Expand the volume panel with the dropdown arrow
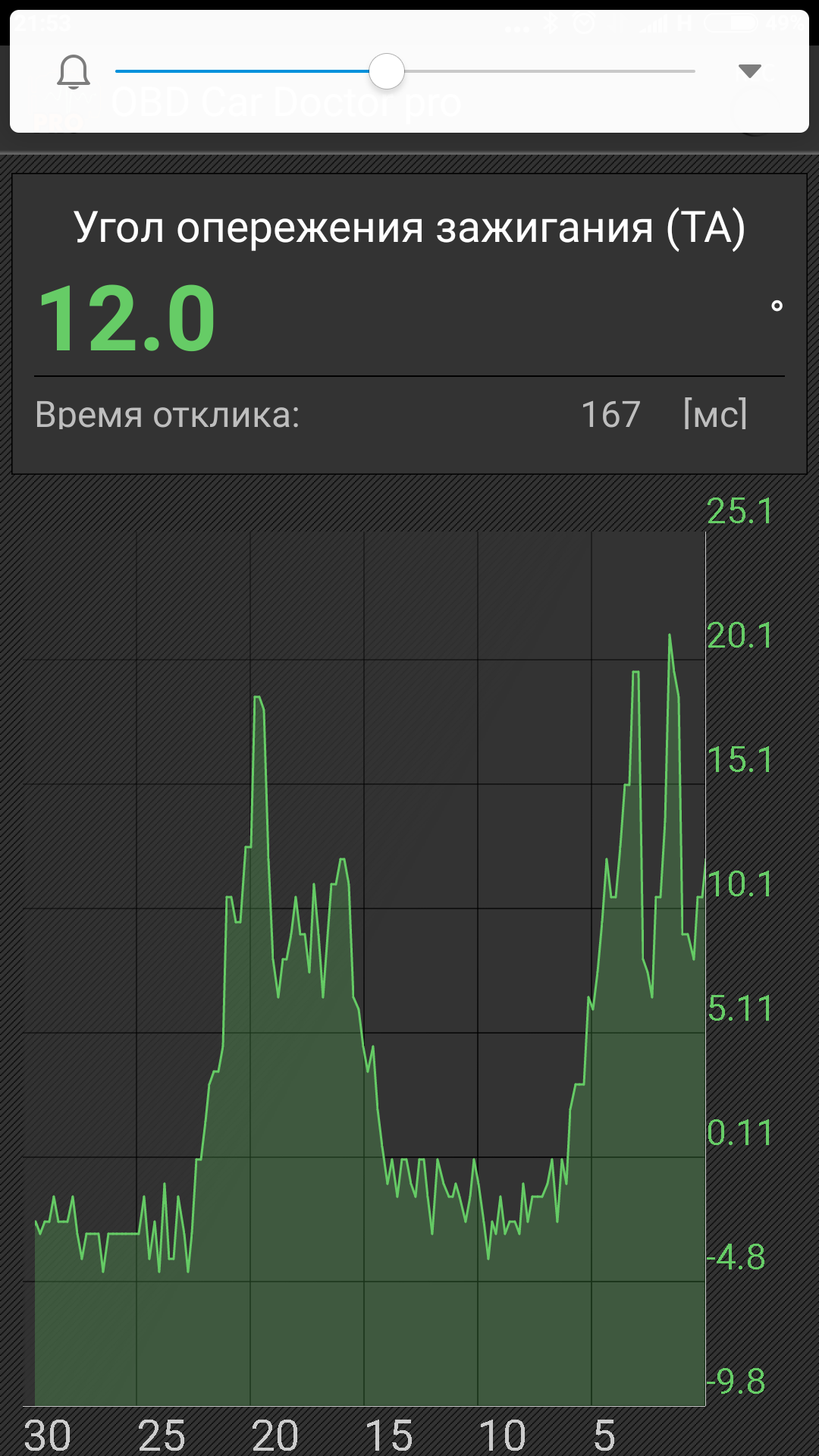The width and height of the screenshot is (819, 1456). 749,71
